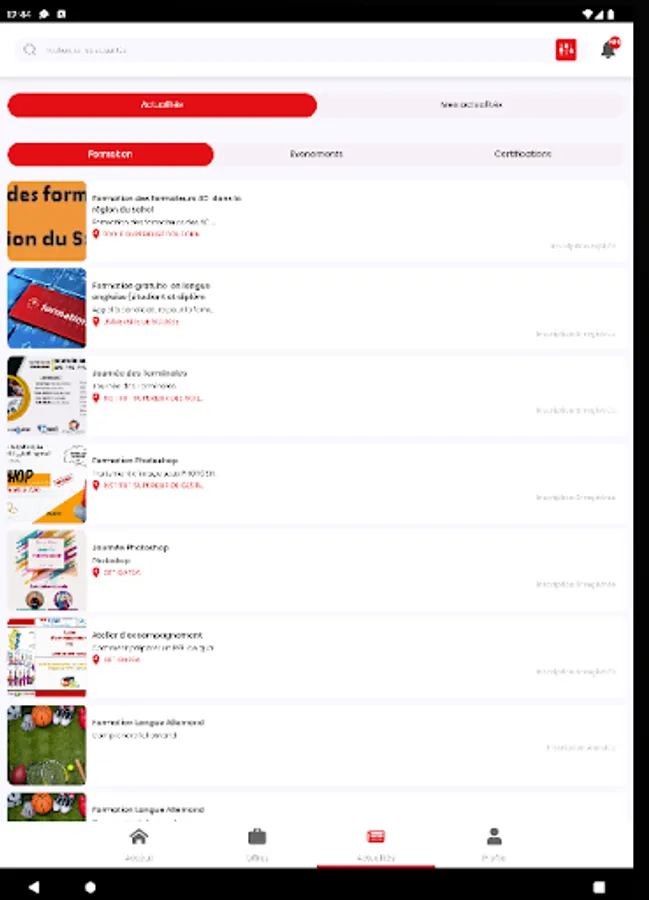The image size is (649, 900).
Task: Tap the search field at the top
Action: pyautogui.click(x=284, y=50)
